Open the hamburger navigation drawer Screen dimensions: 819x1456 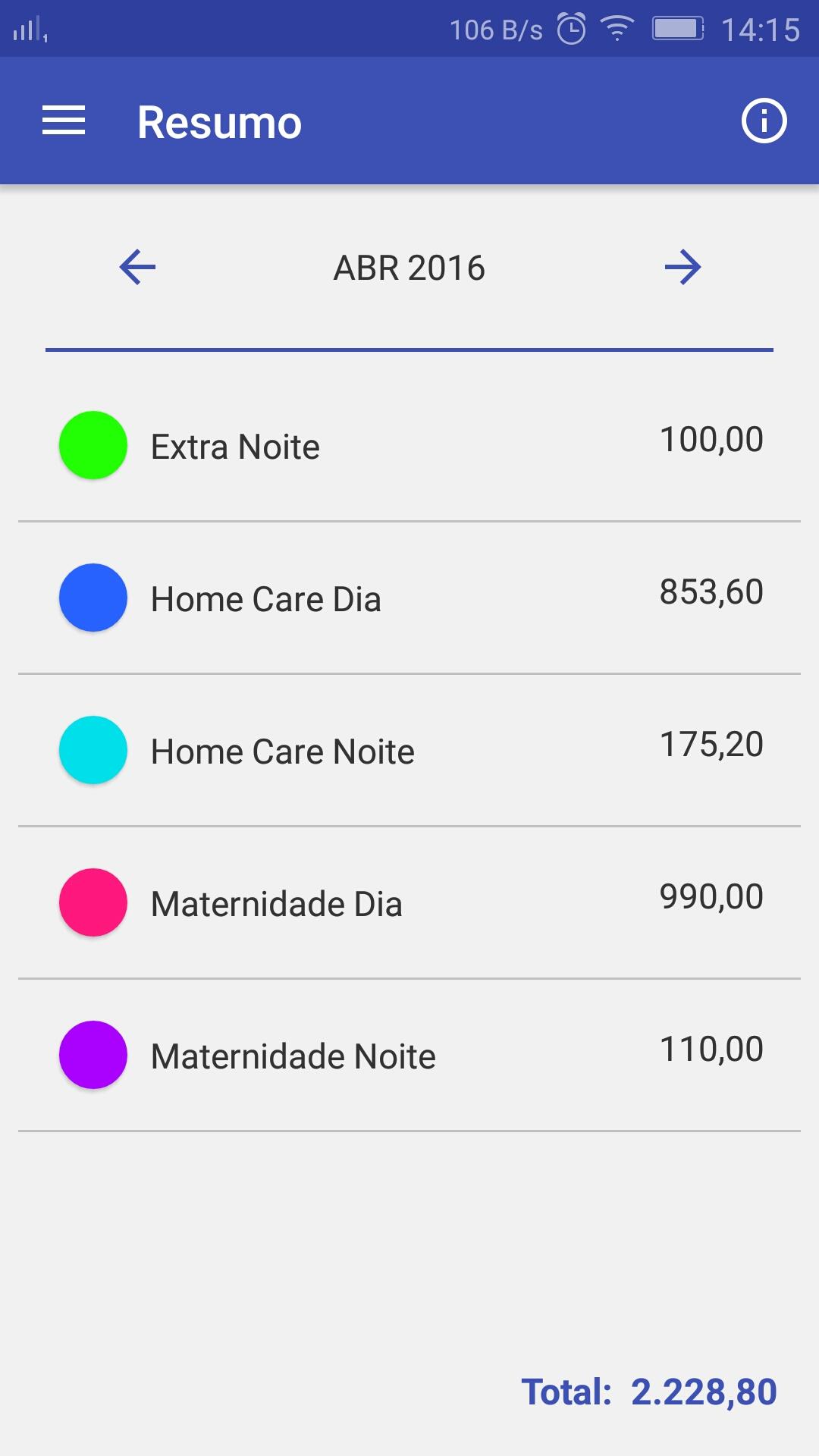point(64,121)
